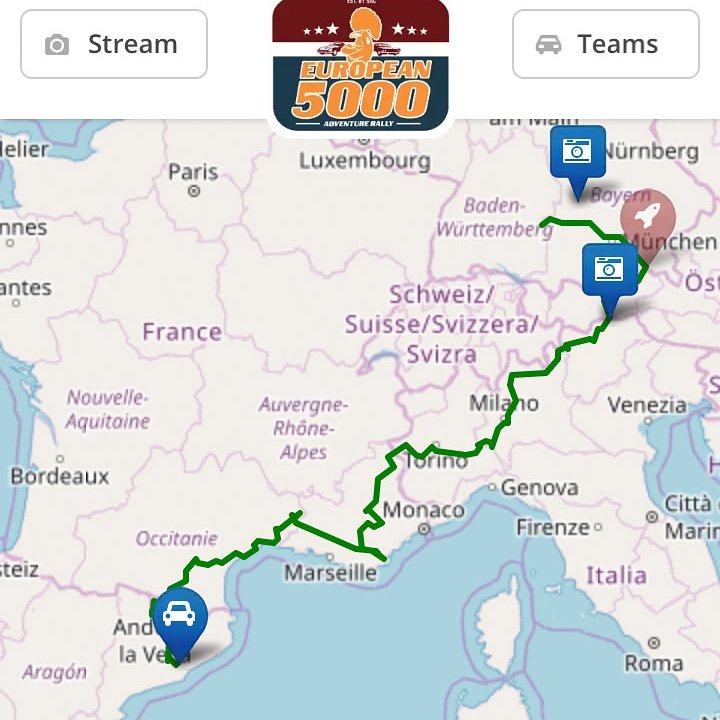720x720 pixels.
Task: Open the Teams button
Action: (x=605, y=44)
